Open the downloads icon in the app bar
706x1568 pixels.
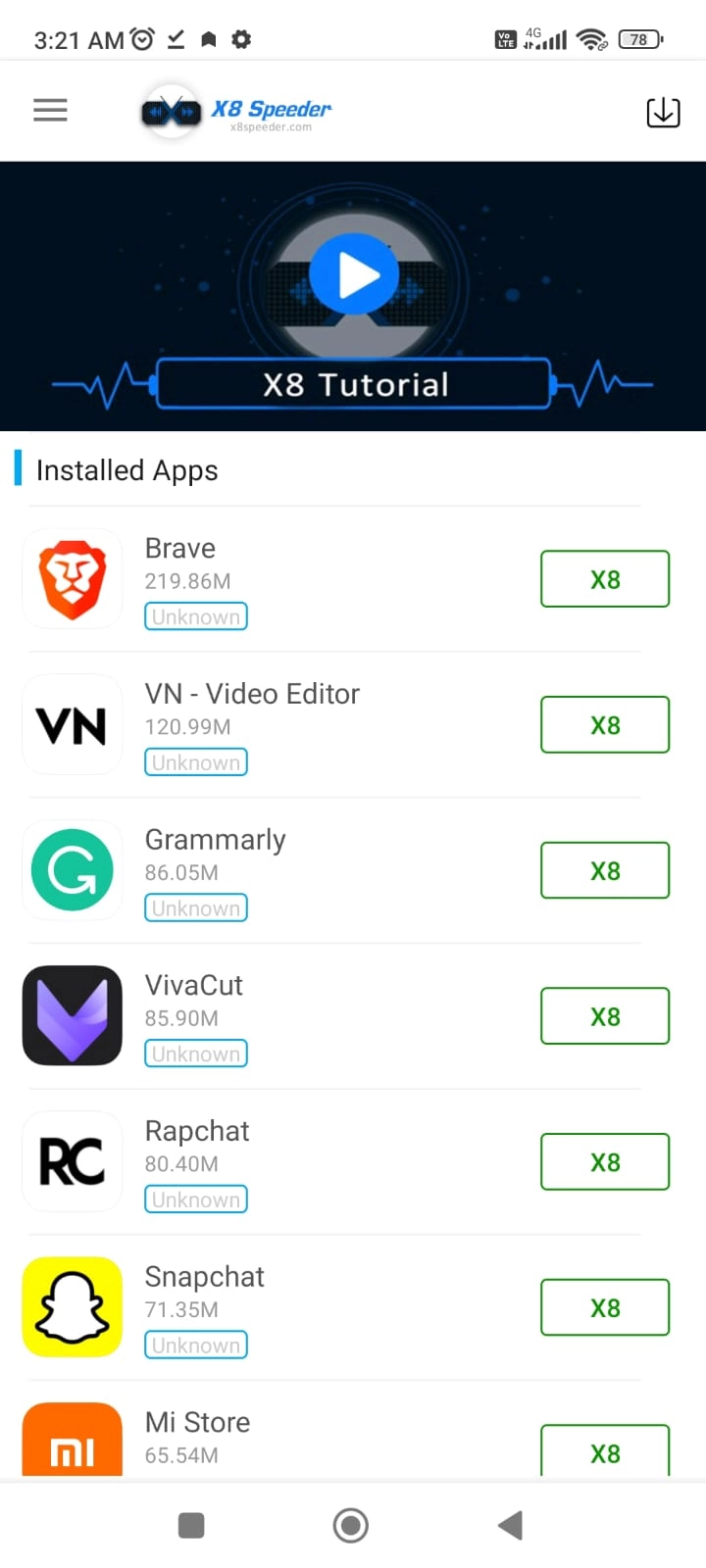663,112
